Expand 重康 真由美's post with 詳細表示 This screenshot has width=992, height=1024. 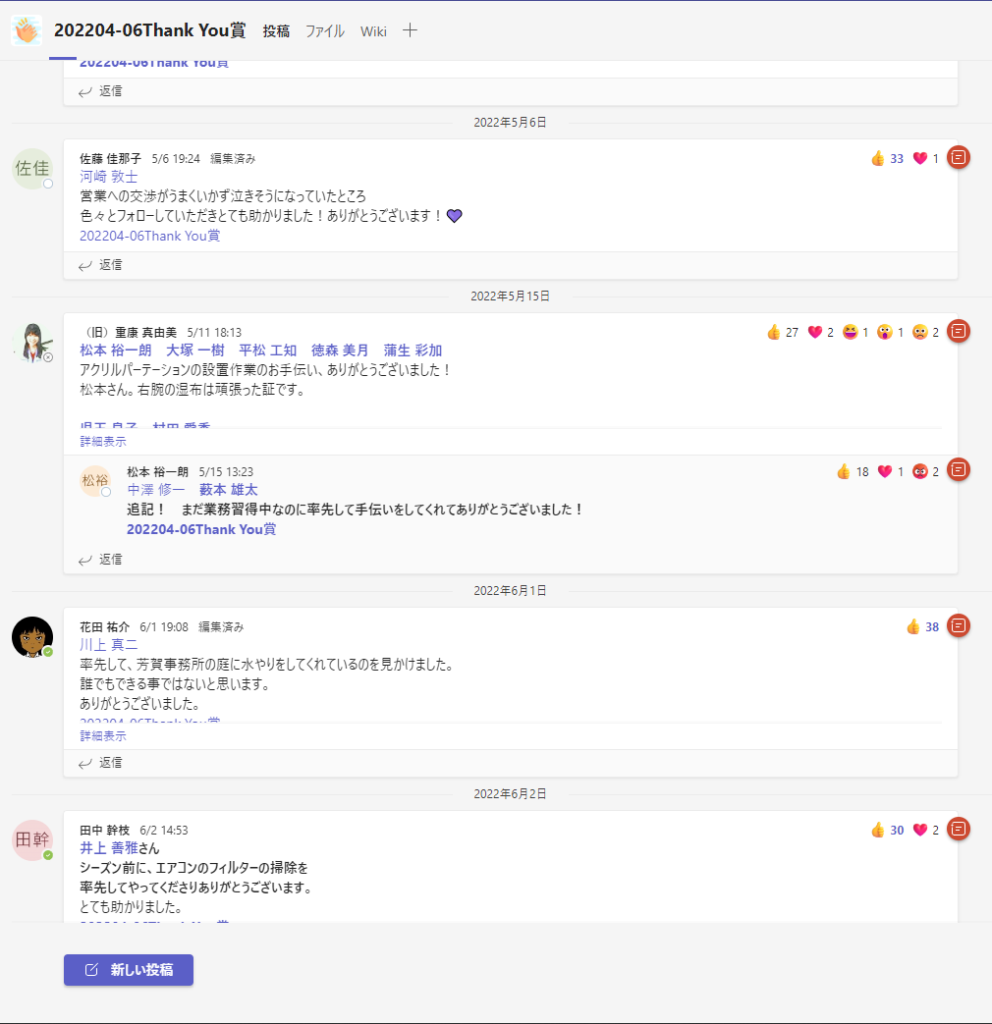coord(103,441)
